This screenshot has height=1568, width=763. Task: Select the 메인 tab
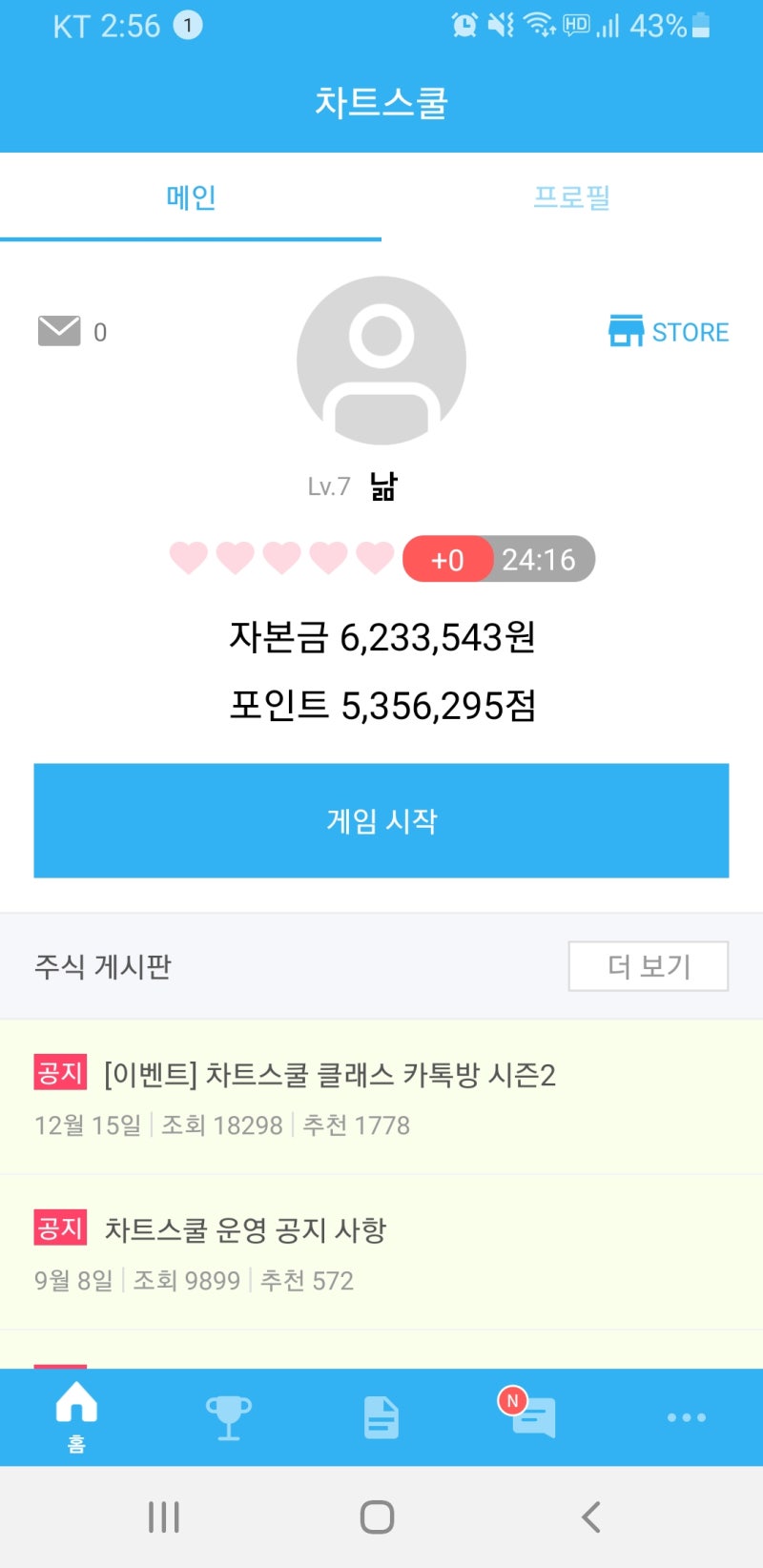click(x=190, y=196)
